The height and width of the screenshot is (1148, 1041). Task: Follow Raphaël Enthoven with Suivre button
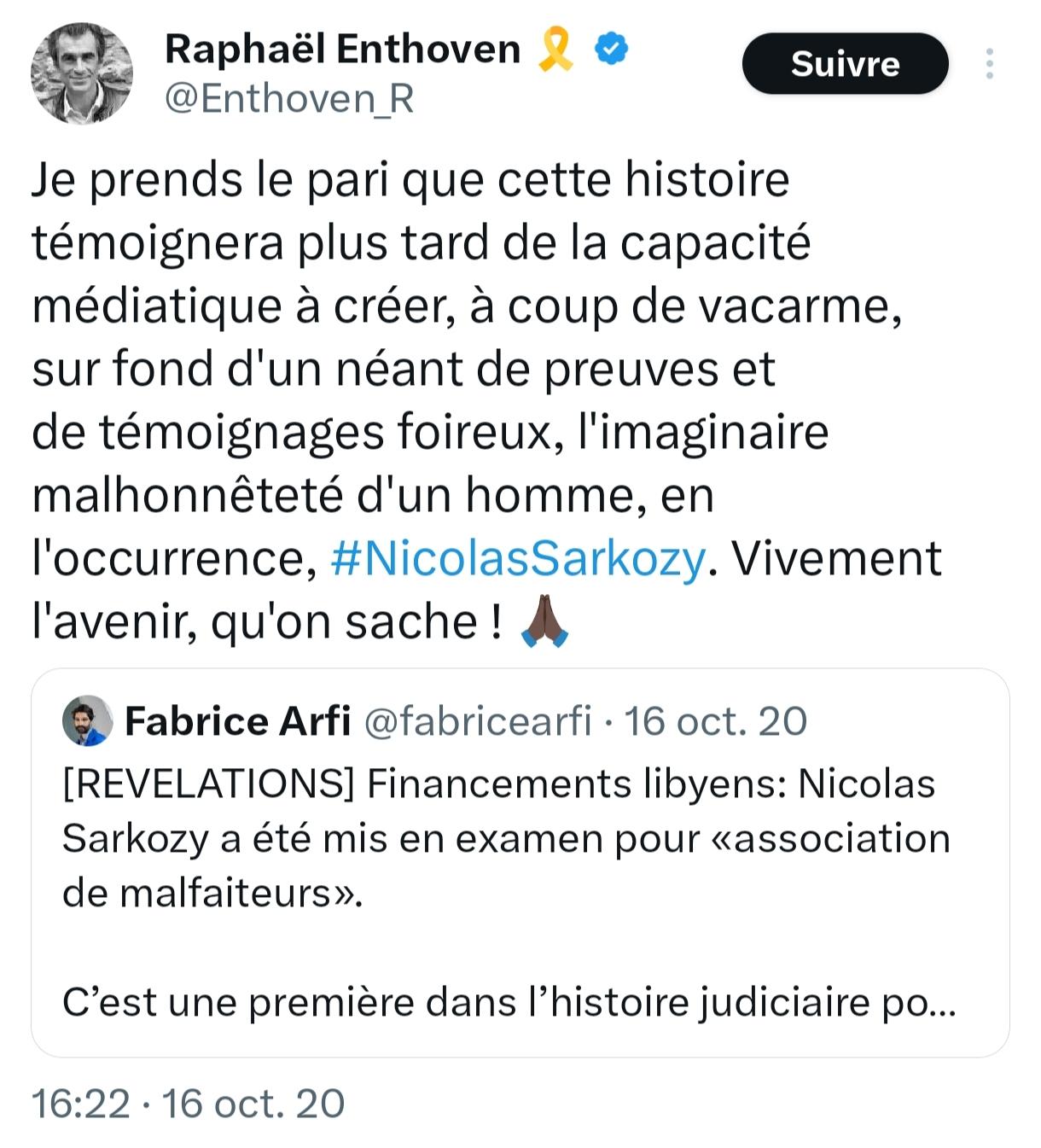click(844, 64)
